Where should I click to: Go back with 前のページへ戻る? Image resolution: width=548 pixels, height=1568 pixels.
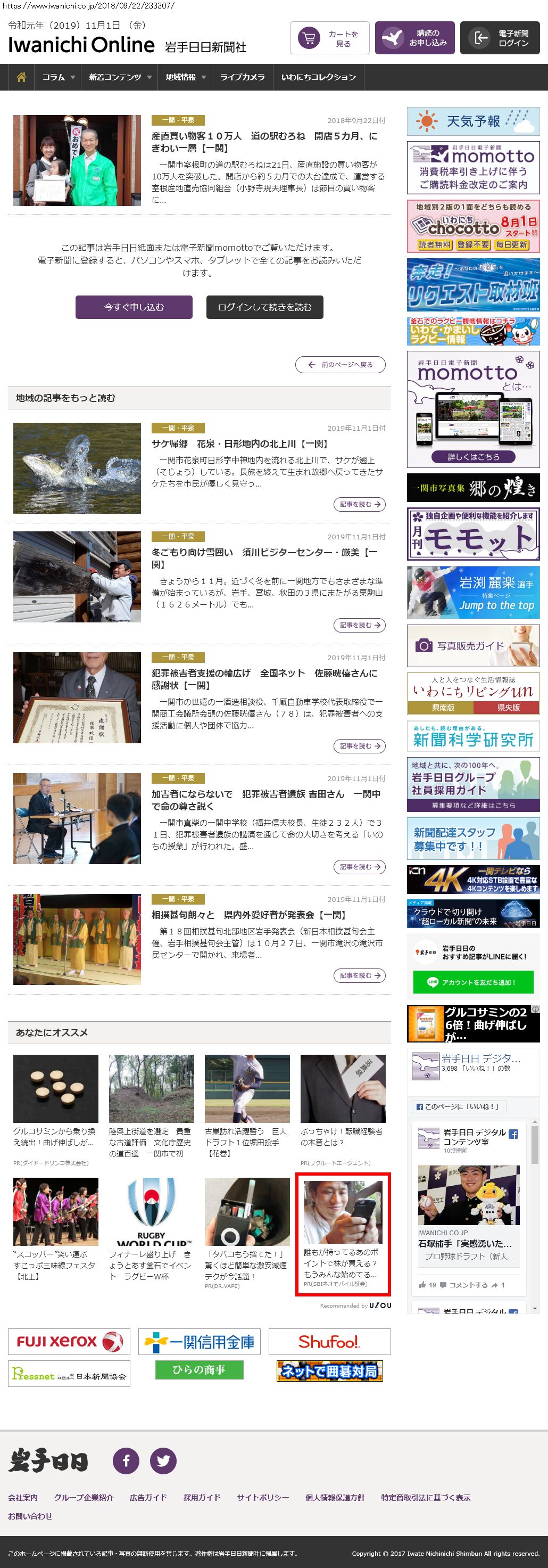(x=340, y=365)
